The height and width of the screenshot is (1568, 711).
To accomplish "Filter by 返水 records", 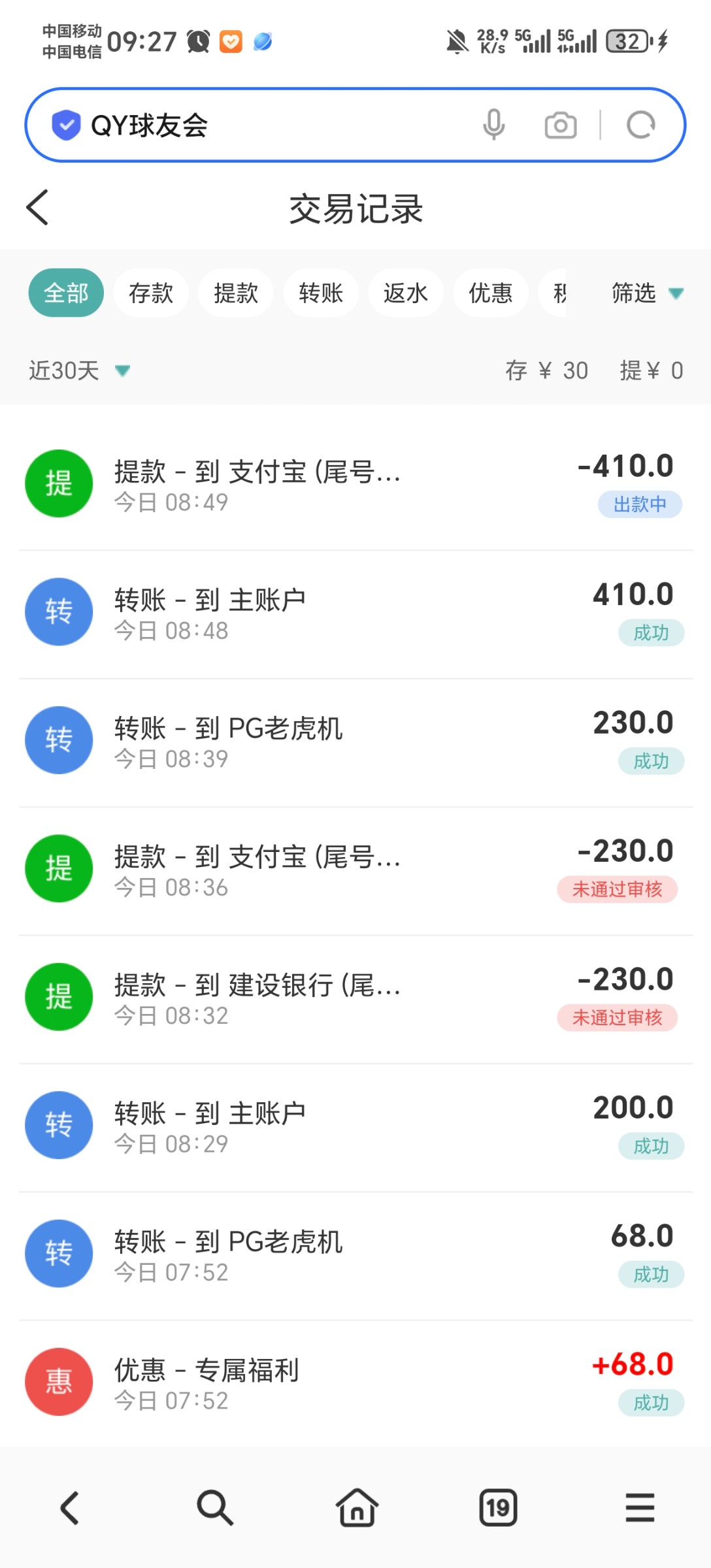I will pyautogui.click(x=406, y=293).
